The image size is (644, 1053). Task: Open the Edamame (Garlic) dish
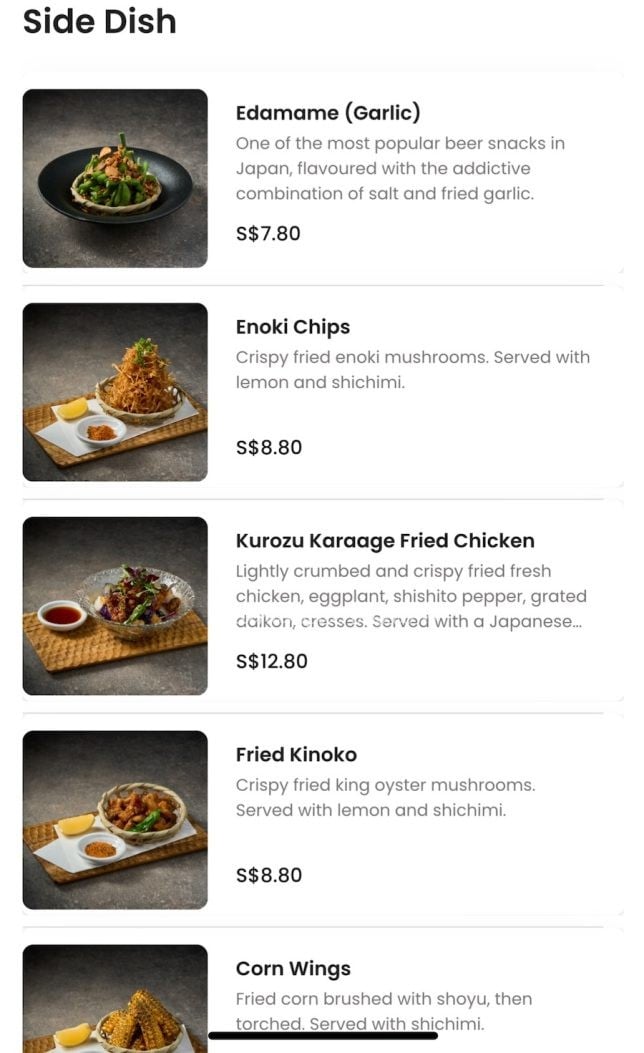point(328,113)
